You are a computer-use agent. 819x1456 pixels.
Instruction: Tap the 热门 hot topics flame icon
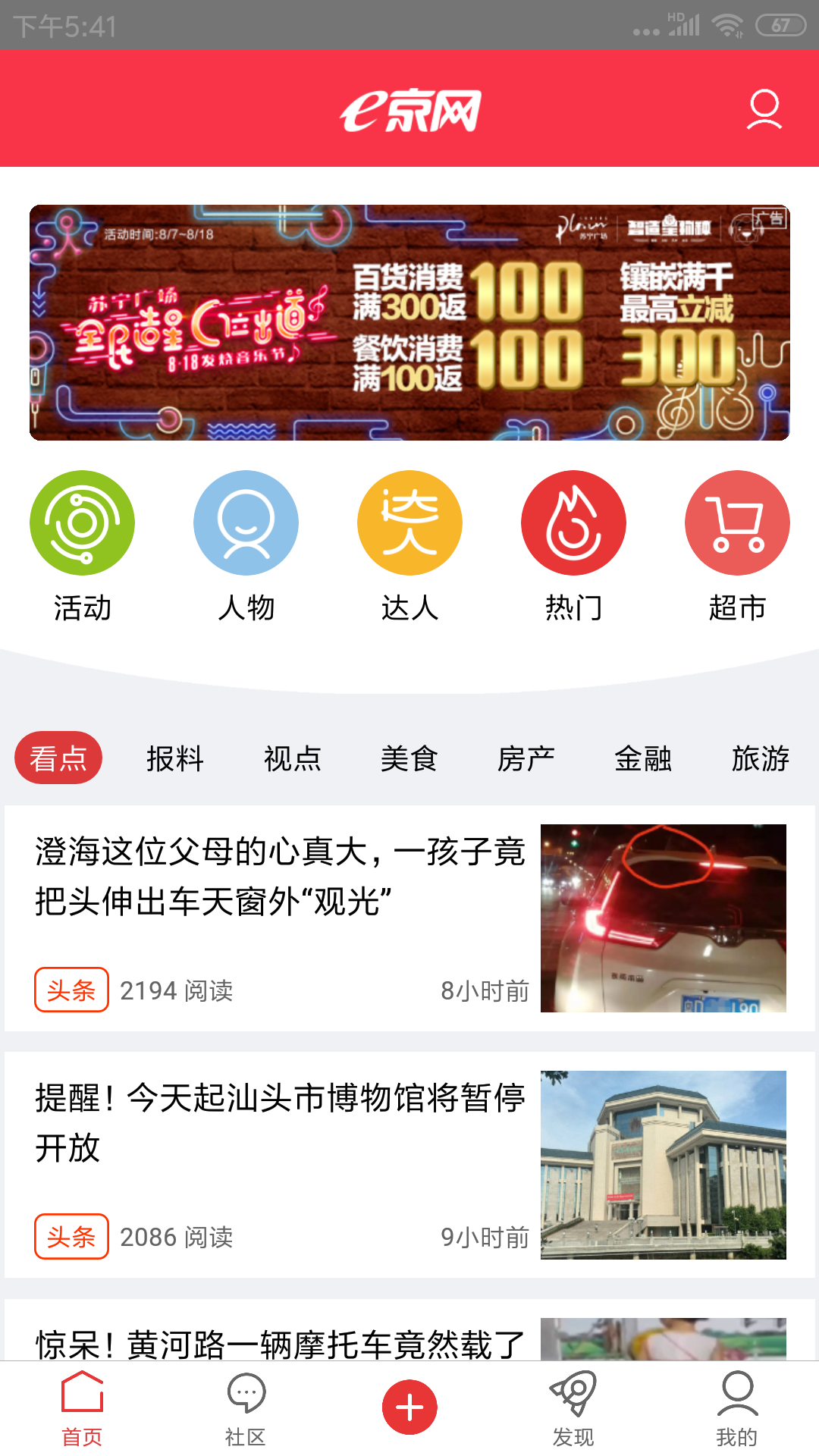click(x=573, y=523)
